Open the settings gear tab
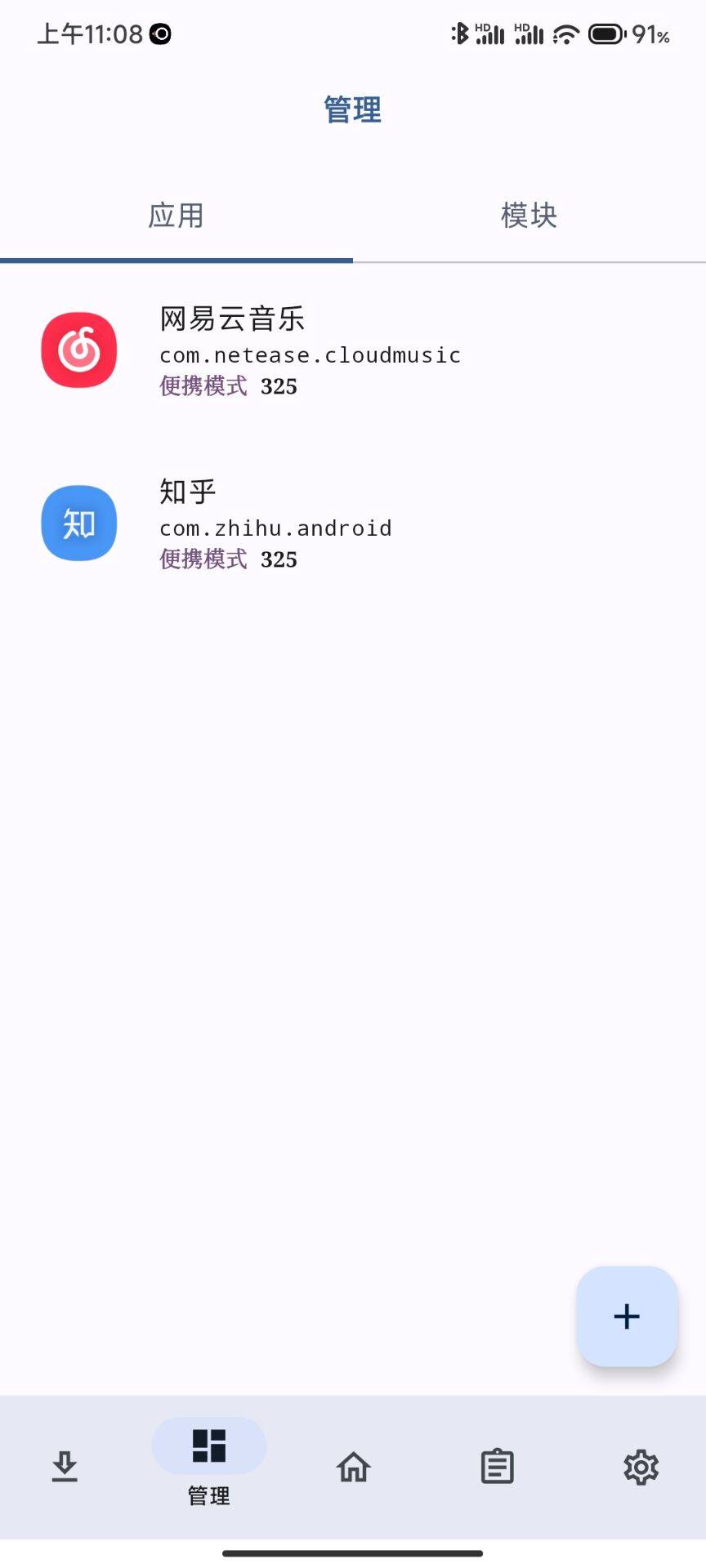This screenshot has width=706, height=1568. click(641, 1467)
